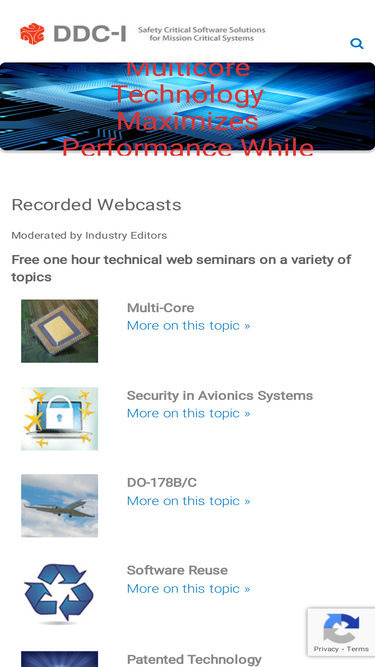Viewport: 375px width, 667px height.
Task: Open the search magnifier icon
Action: click(x=357, y=44)
